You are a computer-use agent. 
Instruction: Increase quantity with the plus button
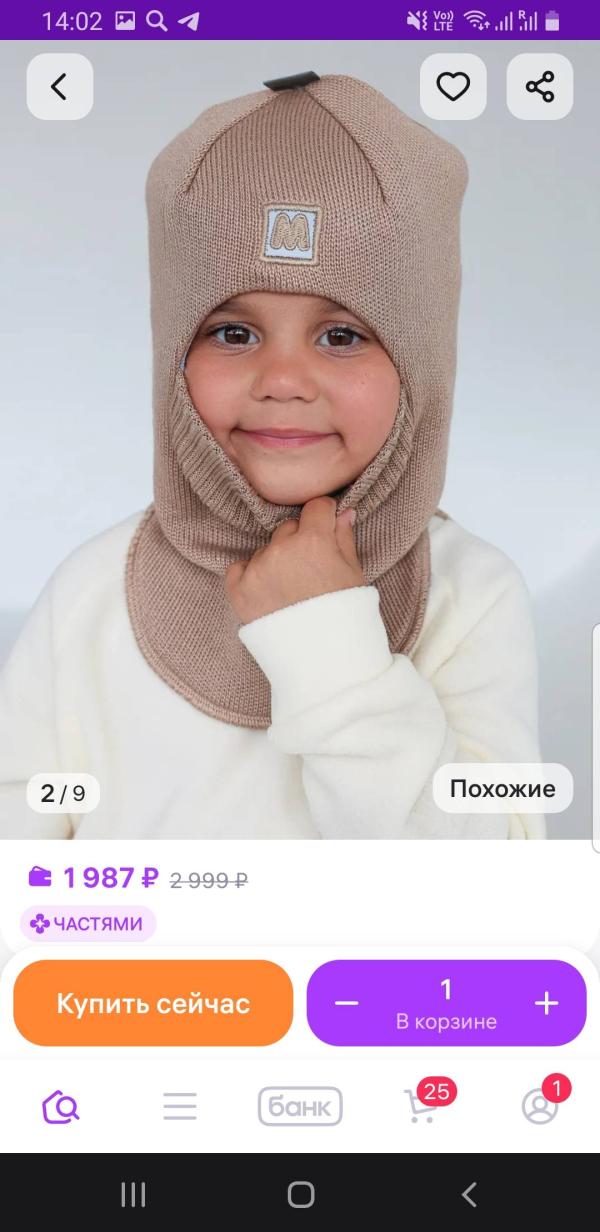coord(546,1003)
